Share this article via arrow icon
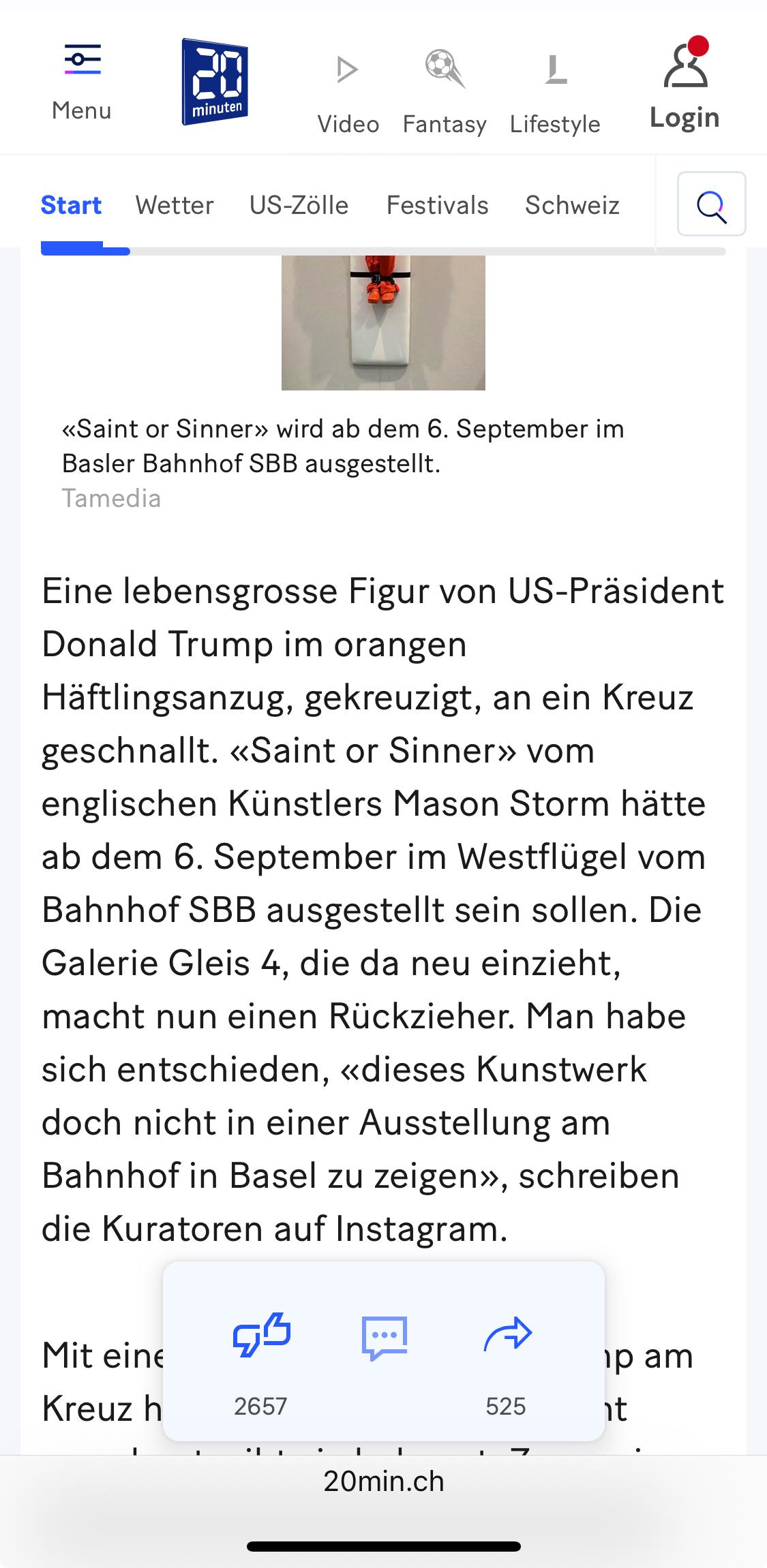 coord(507,1334)
